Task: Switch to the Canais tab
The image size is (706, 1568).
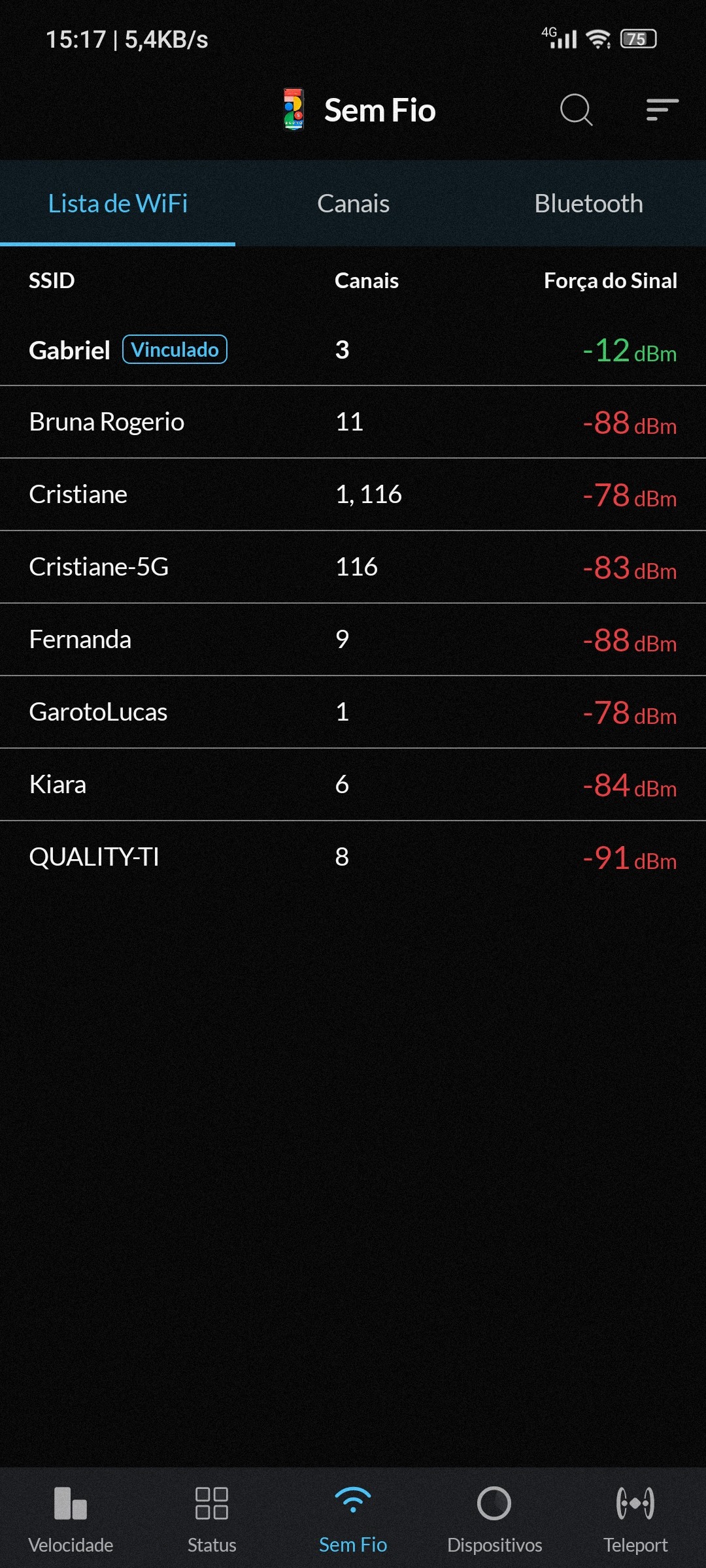Action: click(353, 204)
